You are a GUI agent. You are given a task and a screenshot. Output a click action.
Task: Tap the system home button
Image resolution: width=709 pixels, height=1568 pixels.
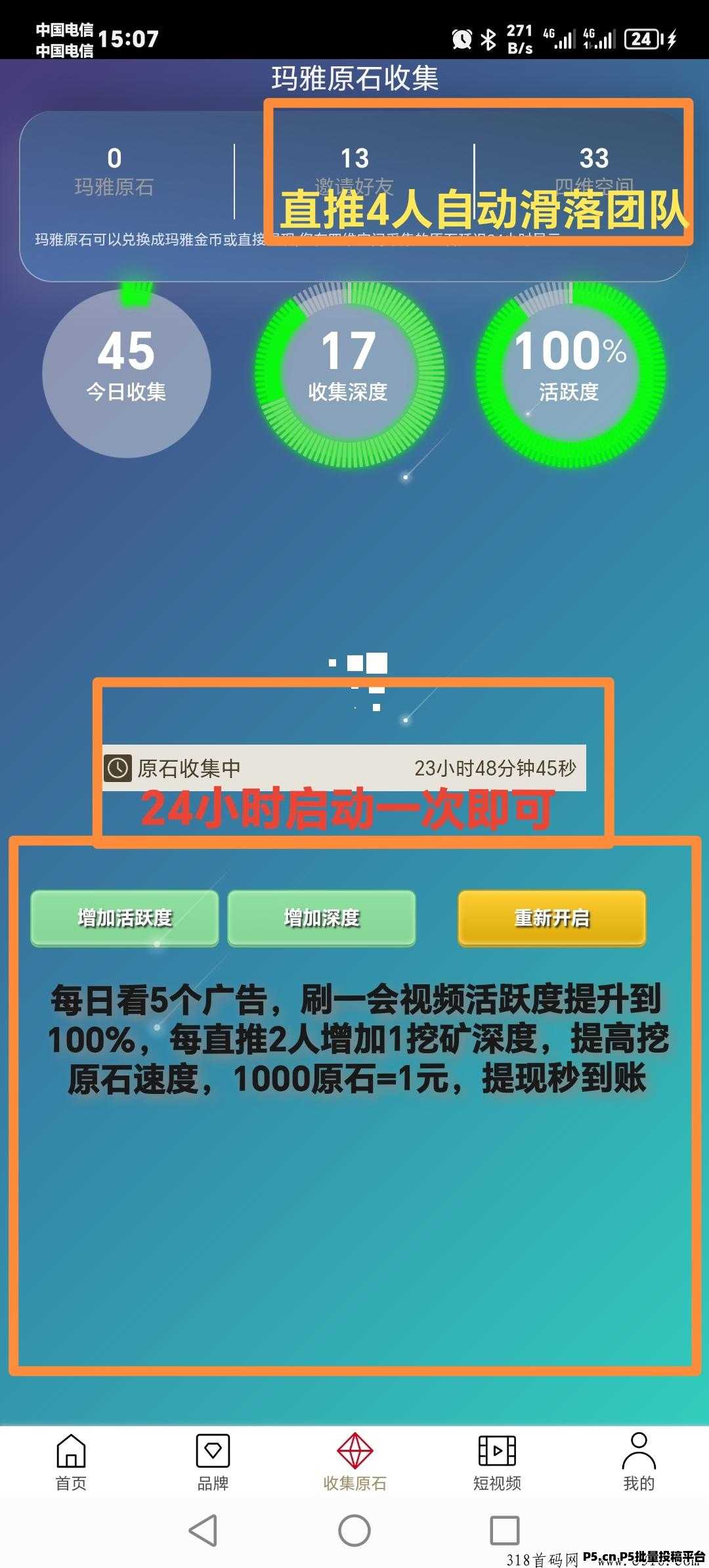(x=354, y=1531)
